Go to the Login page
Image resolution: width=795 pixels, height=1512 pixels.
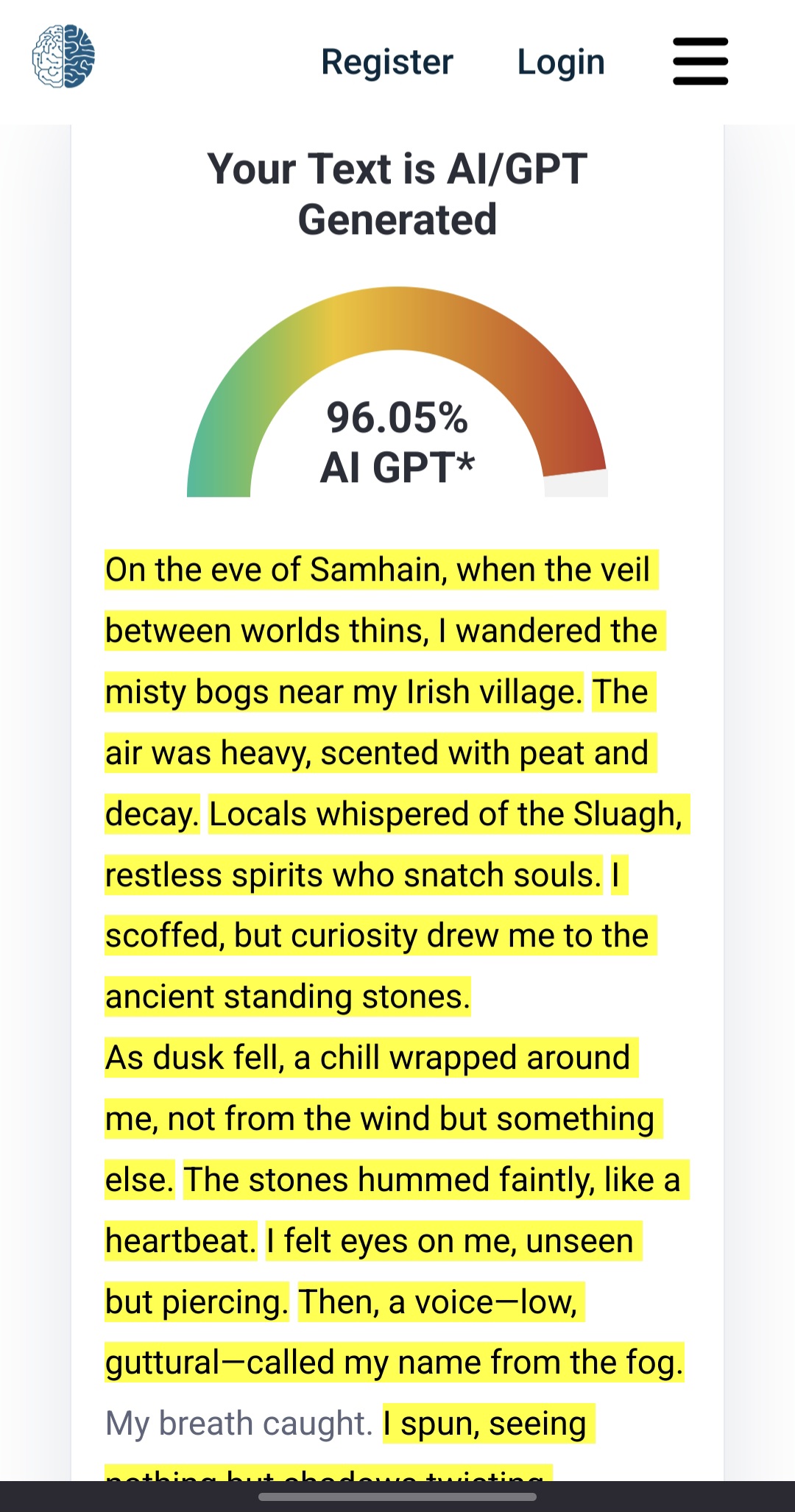tap(561, 63)
